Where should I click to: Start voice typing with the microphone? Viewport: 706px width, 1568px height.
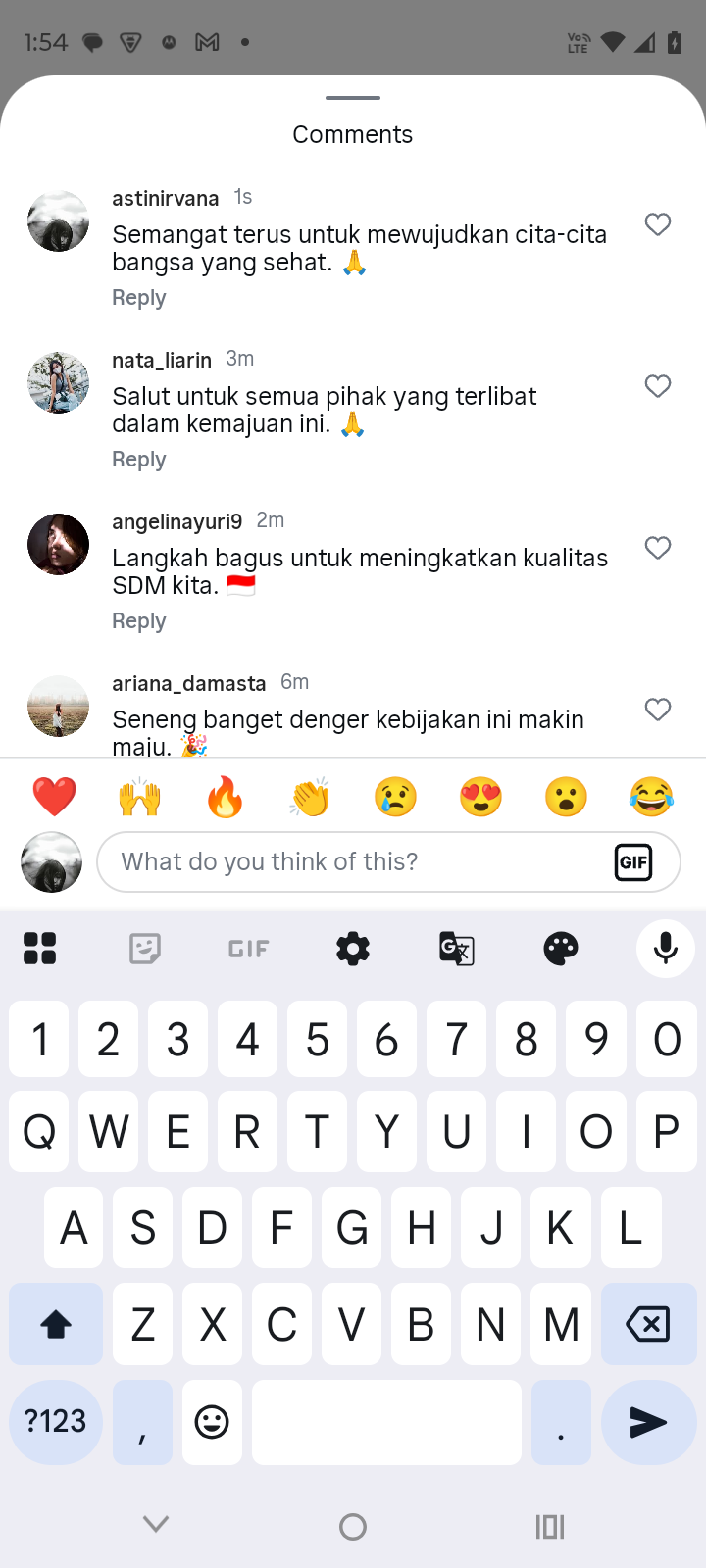coord(666,949)
